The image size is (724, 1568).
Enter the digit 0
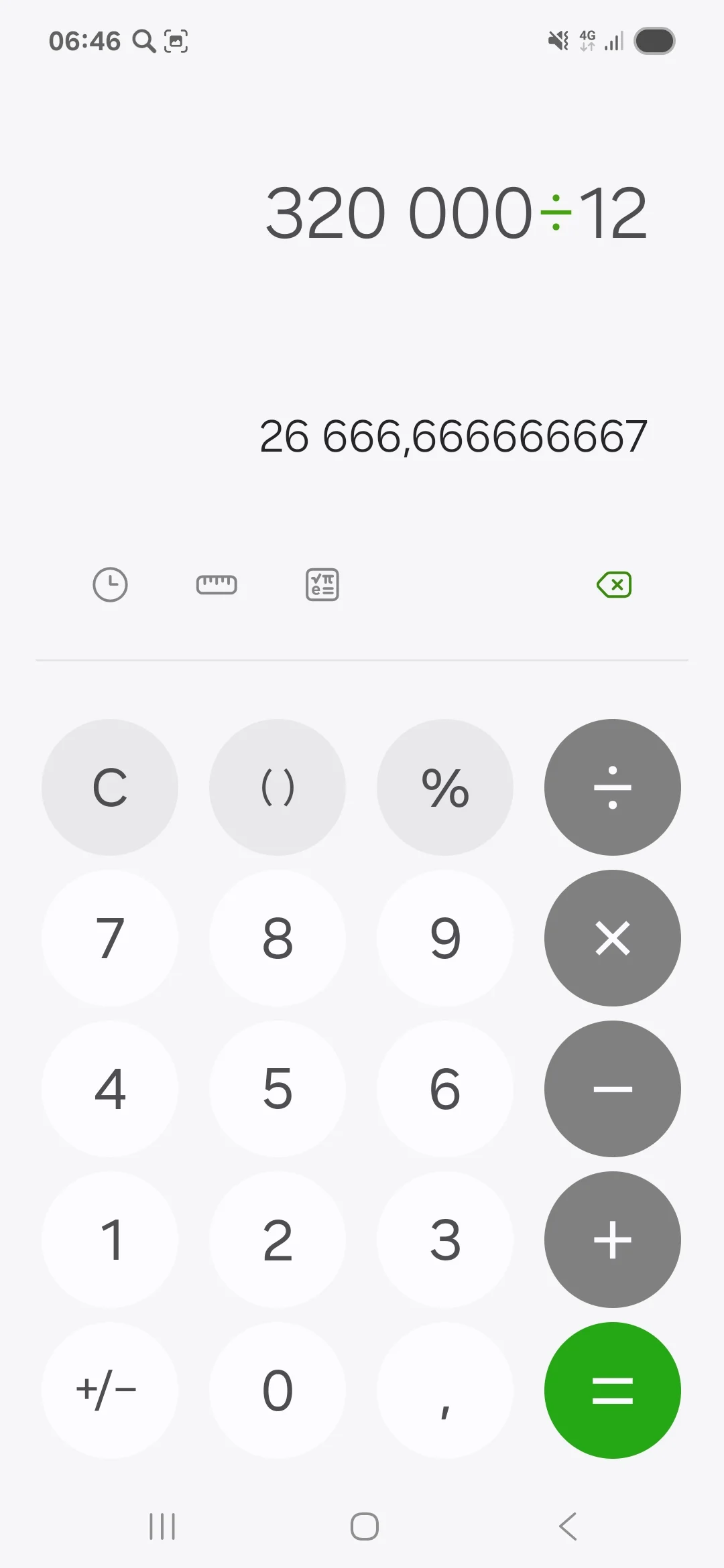pos(278,1390)
